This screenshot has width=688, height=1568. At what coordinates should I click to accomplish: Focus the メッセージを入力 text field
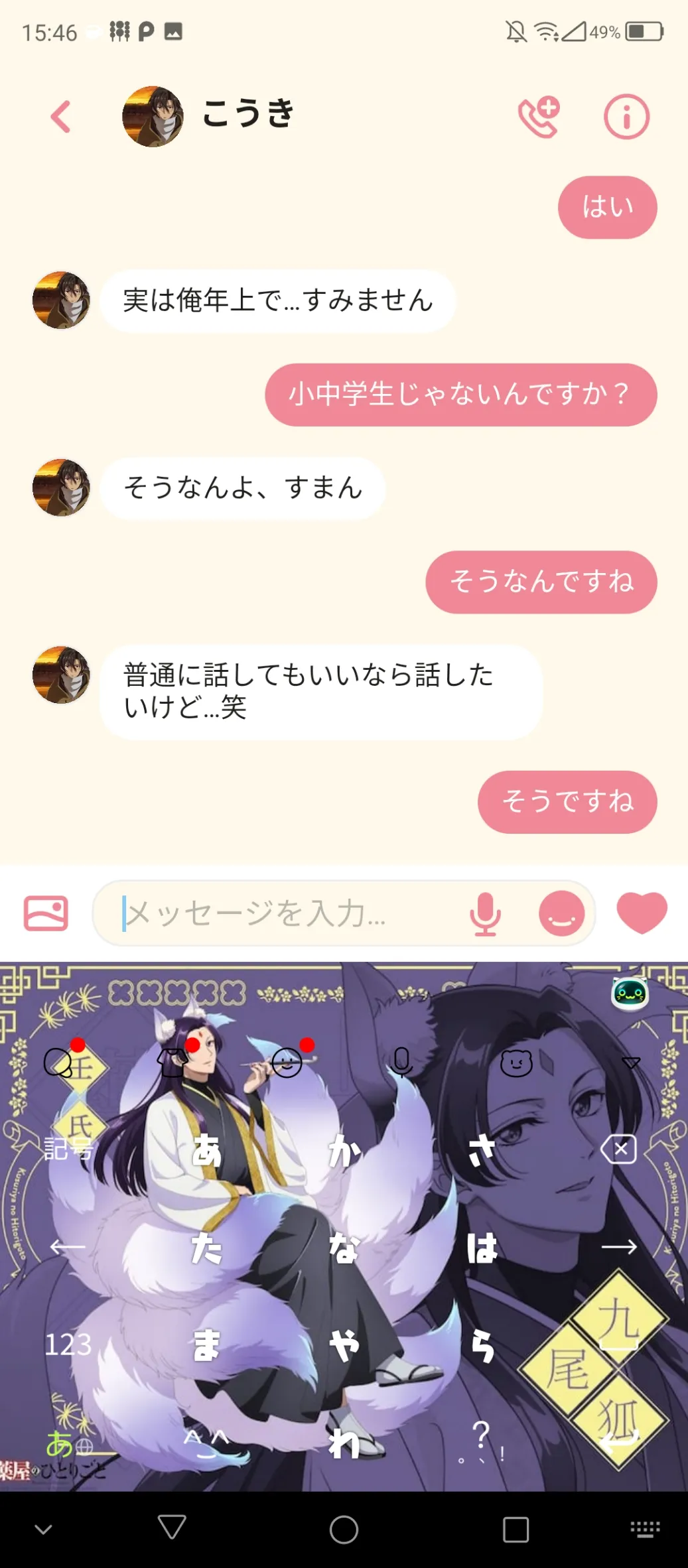point(285,913)
